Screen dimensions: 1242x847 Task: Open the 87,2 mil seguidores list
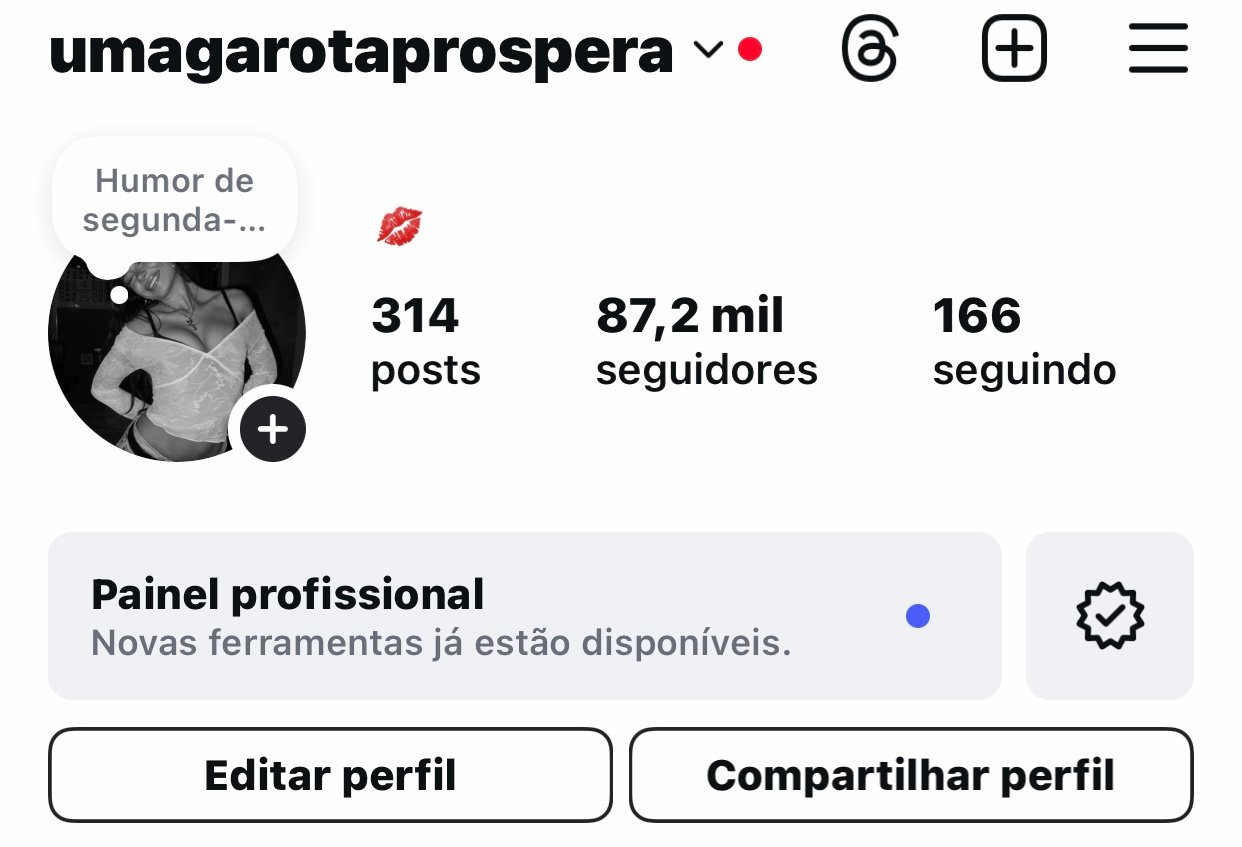click(x=706, y=341)
